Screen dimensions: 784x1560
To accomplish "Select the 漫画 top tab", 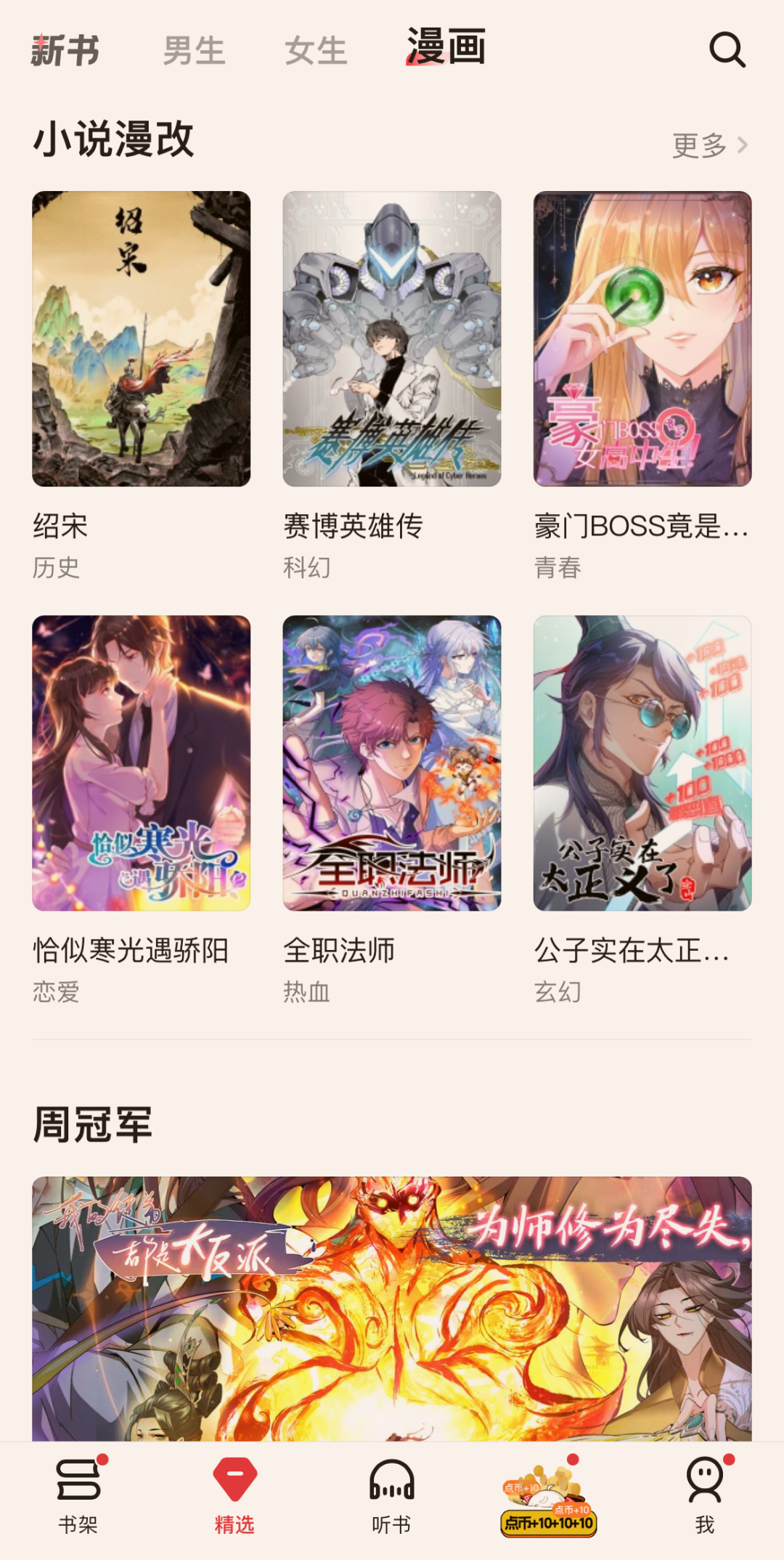I will pyautogui.click(x=446, y=48).
